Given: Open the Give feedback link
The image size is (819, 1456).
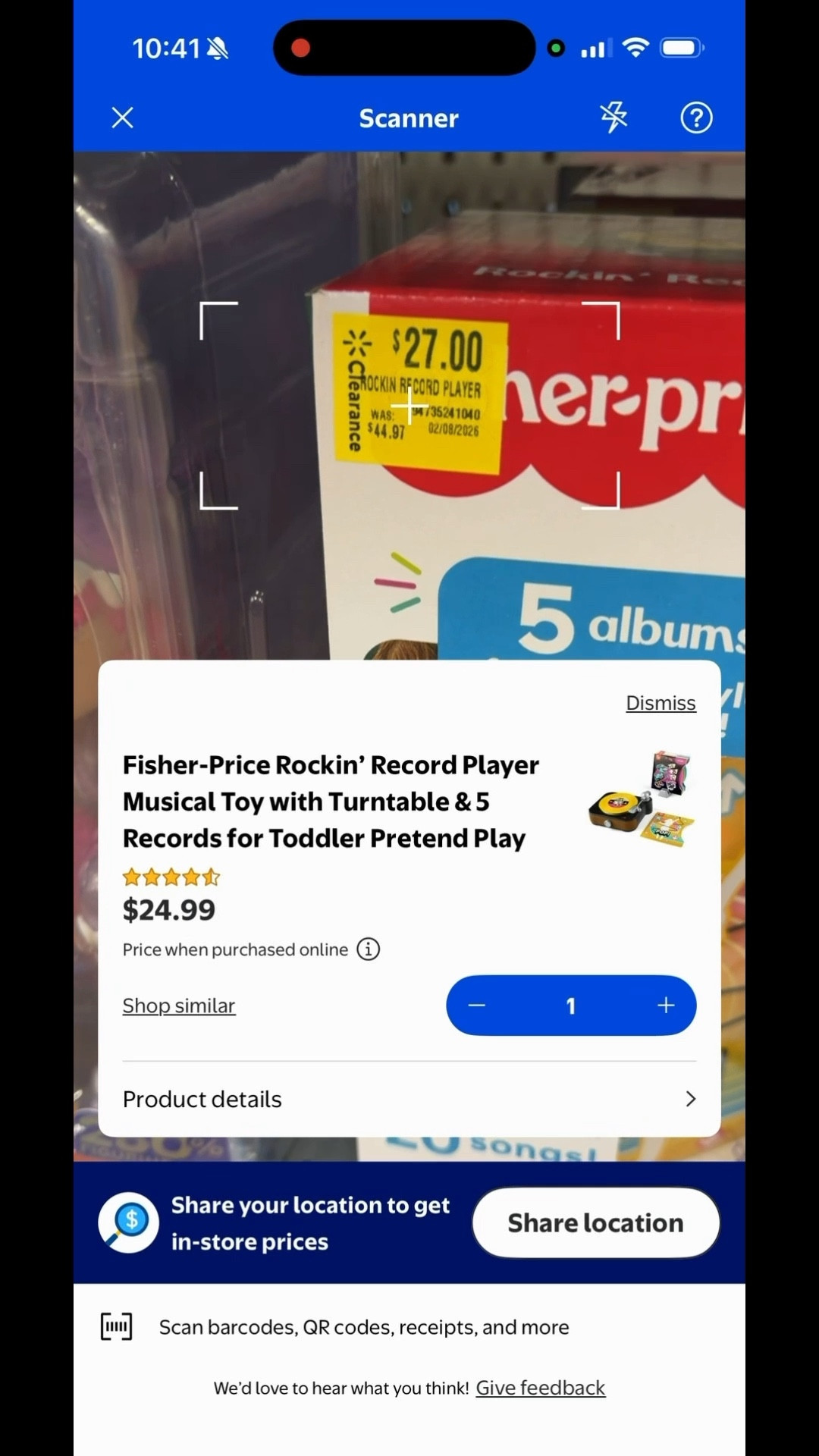Looking at the screenshot, I should [x=540, y=1388].
